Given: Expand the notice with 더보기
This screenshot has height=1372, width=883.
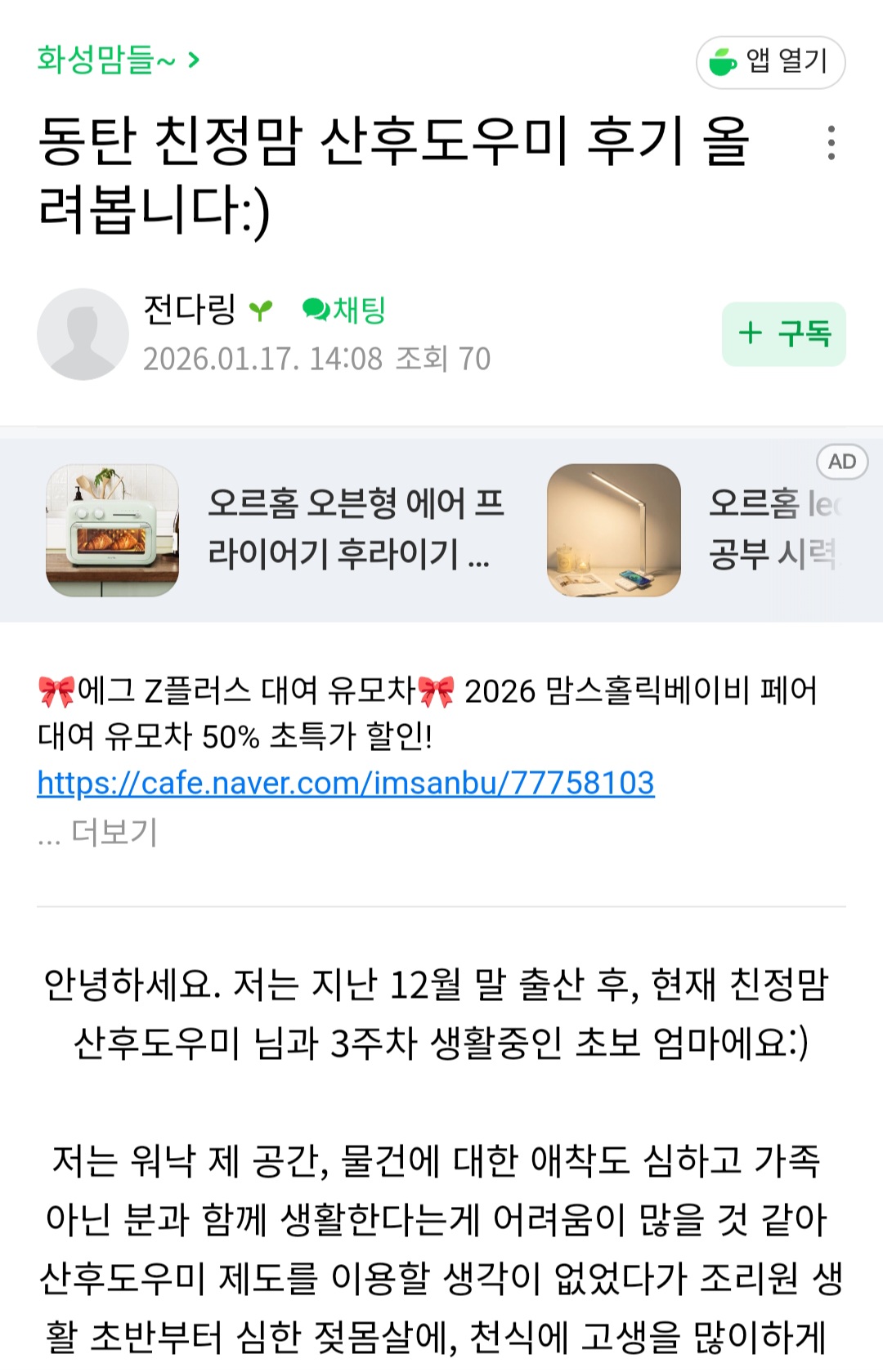Looking at the screenshot, I should (113, 832).
